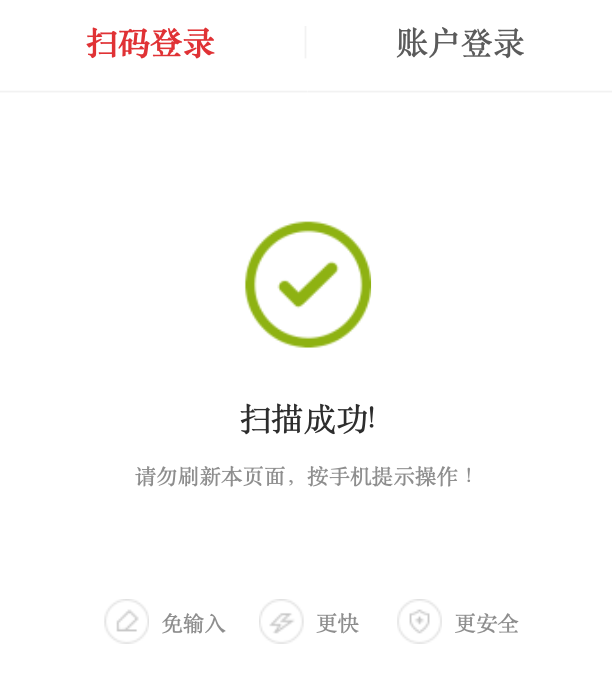The width and height of the screenshot is (612, 674).
Task: Switch to the 扫码登录 tab
Action: 151,44
